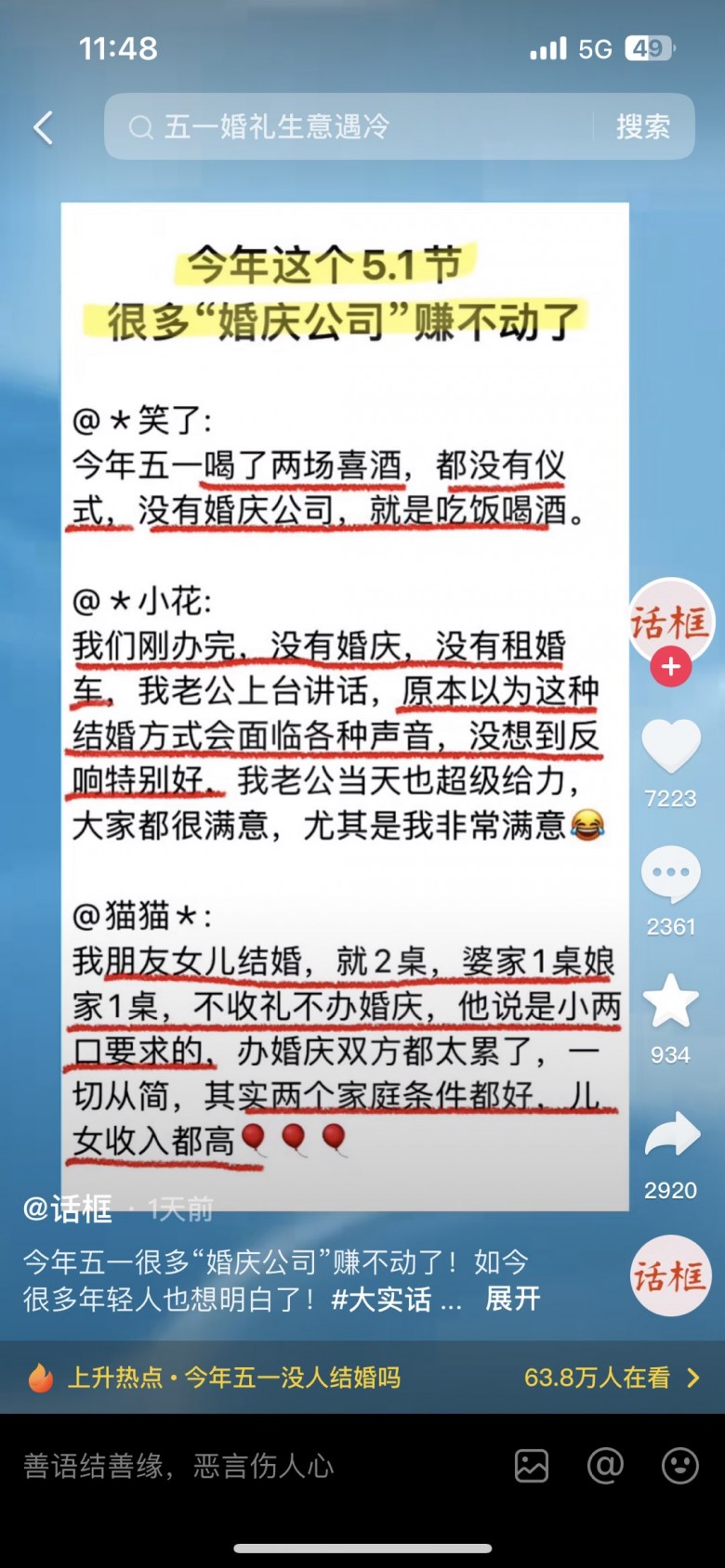Share this post via the arrow icon
Image resolution: width=725 pixels, height=1568 pixels.
tap(670, 1135)
